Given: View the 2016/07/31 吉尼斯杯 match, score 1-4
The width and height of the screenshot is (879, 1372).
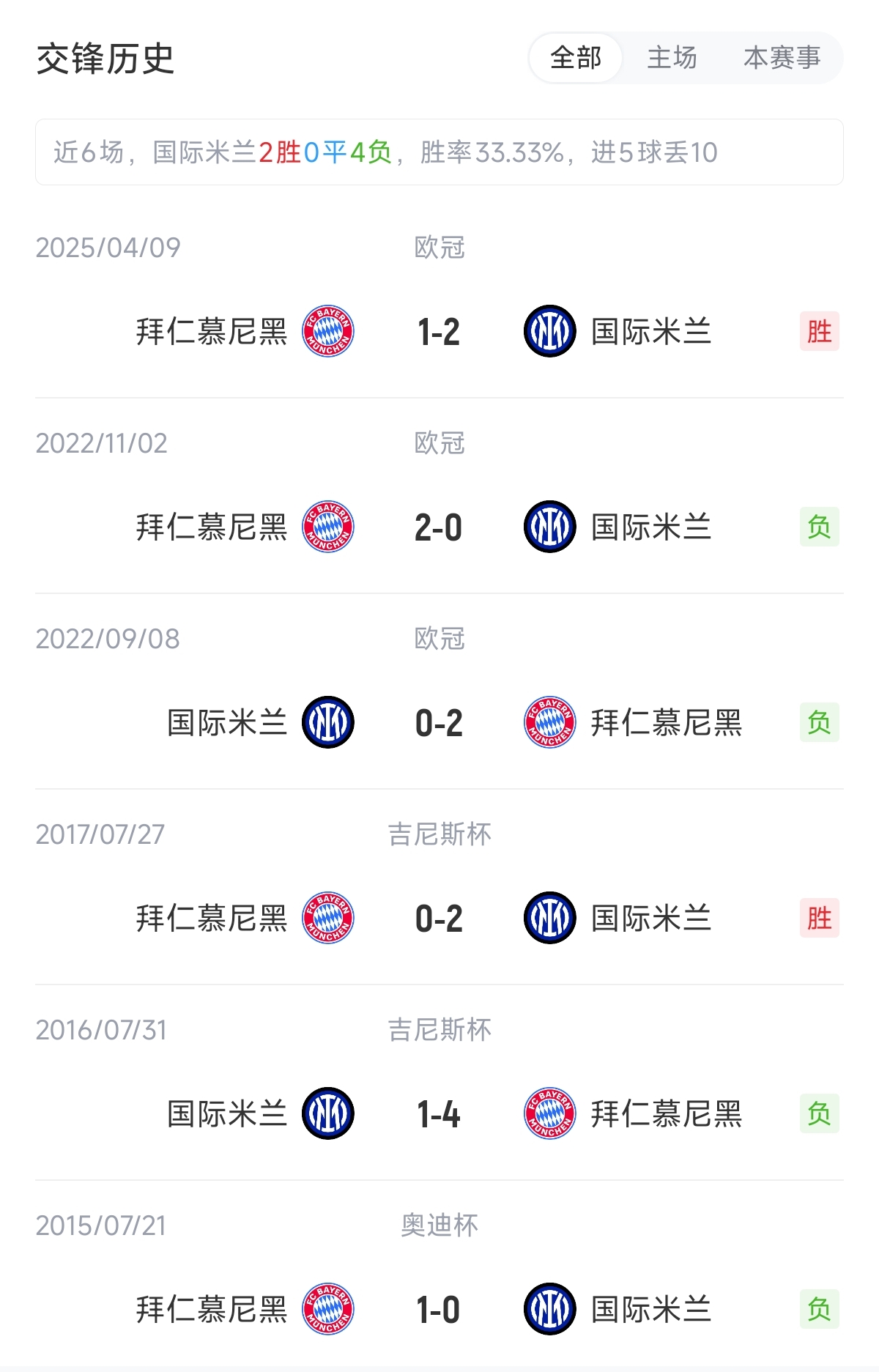Looking at the screenshot, I should pos(438,1114).
